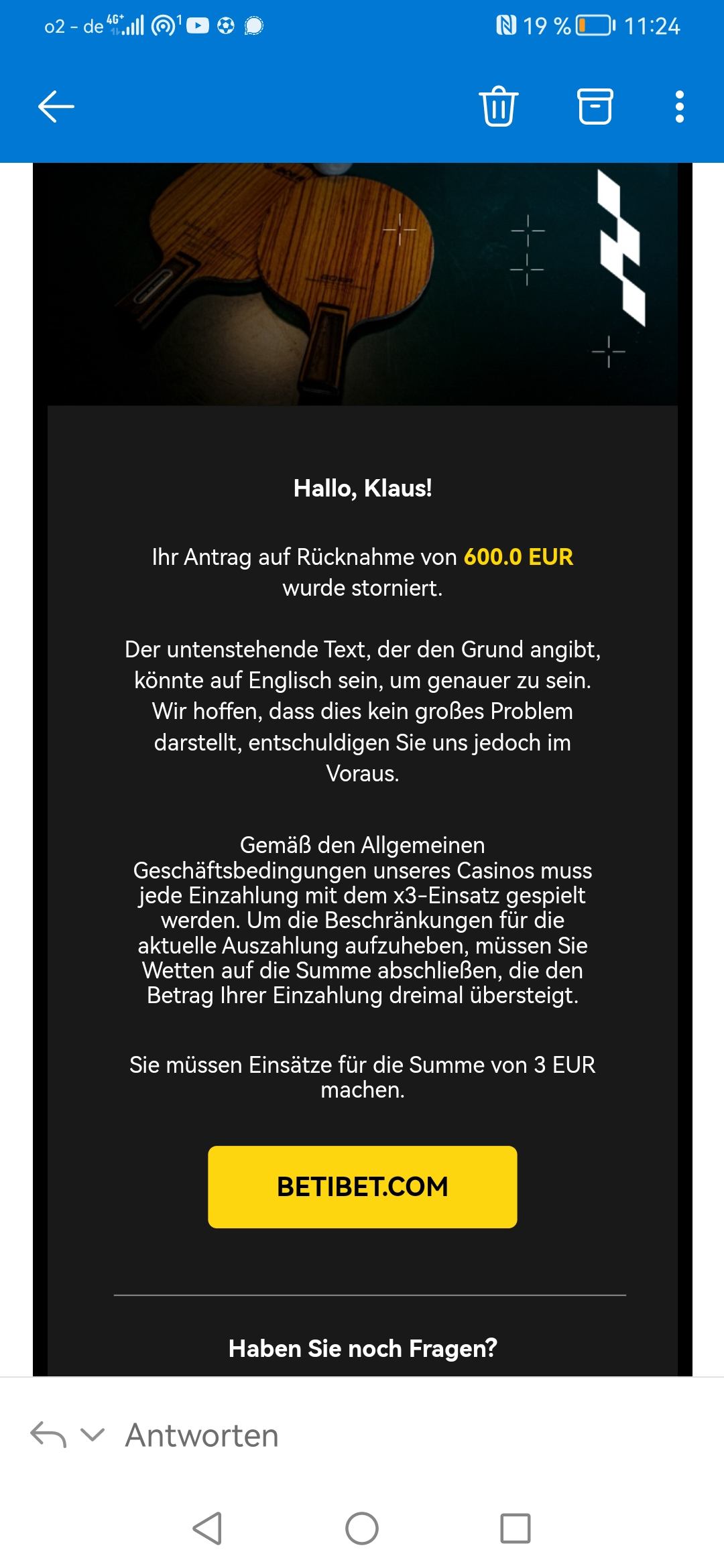Reply with the Antworten button
Screen dimensions: 724x1568
coord(201,1435)
